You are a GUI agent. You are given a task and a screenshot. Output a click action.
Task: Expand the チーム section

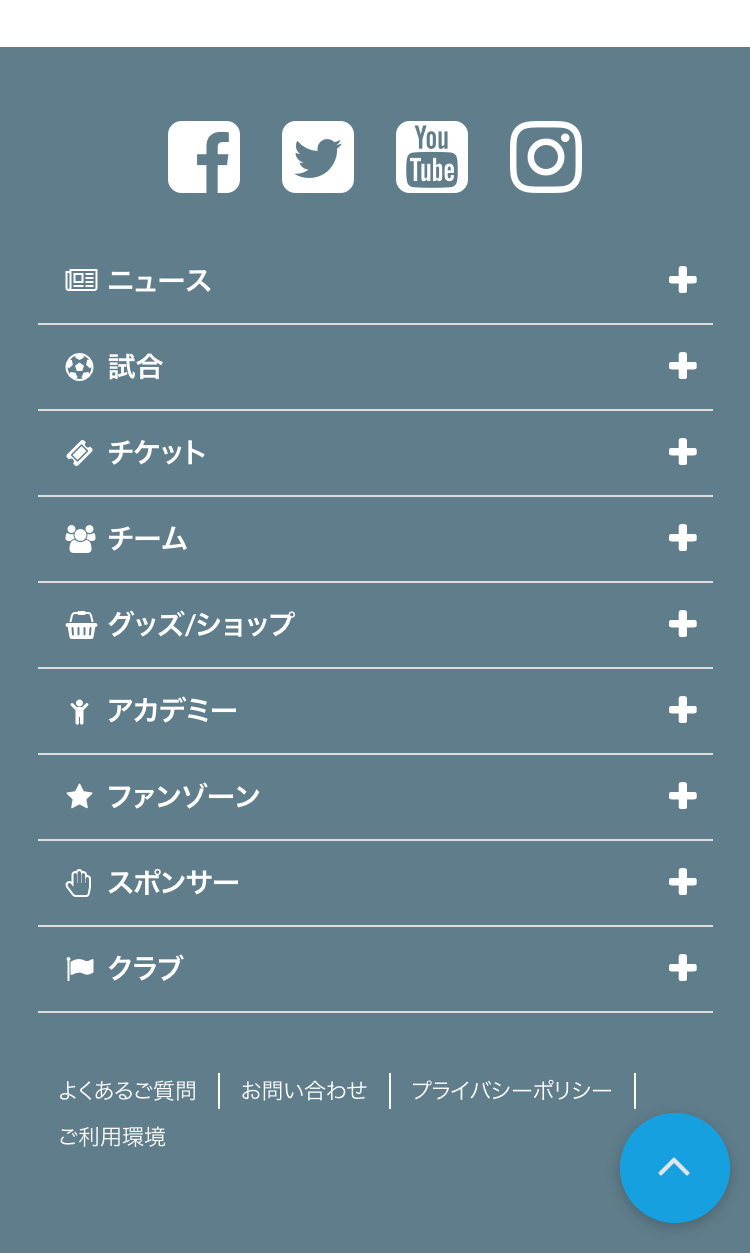[375, 539]
